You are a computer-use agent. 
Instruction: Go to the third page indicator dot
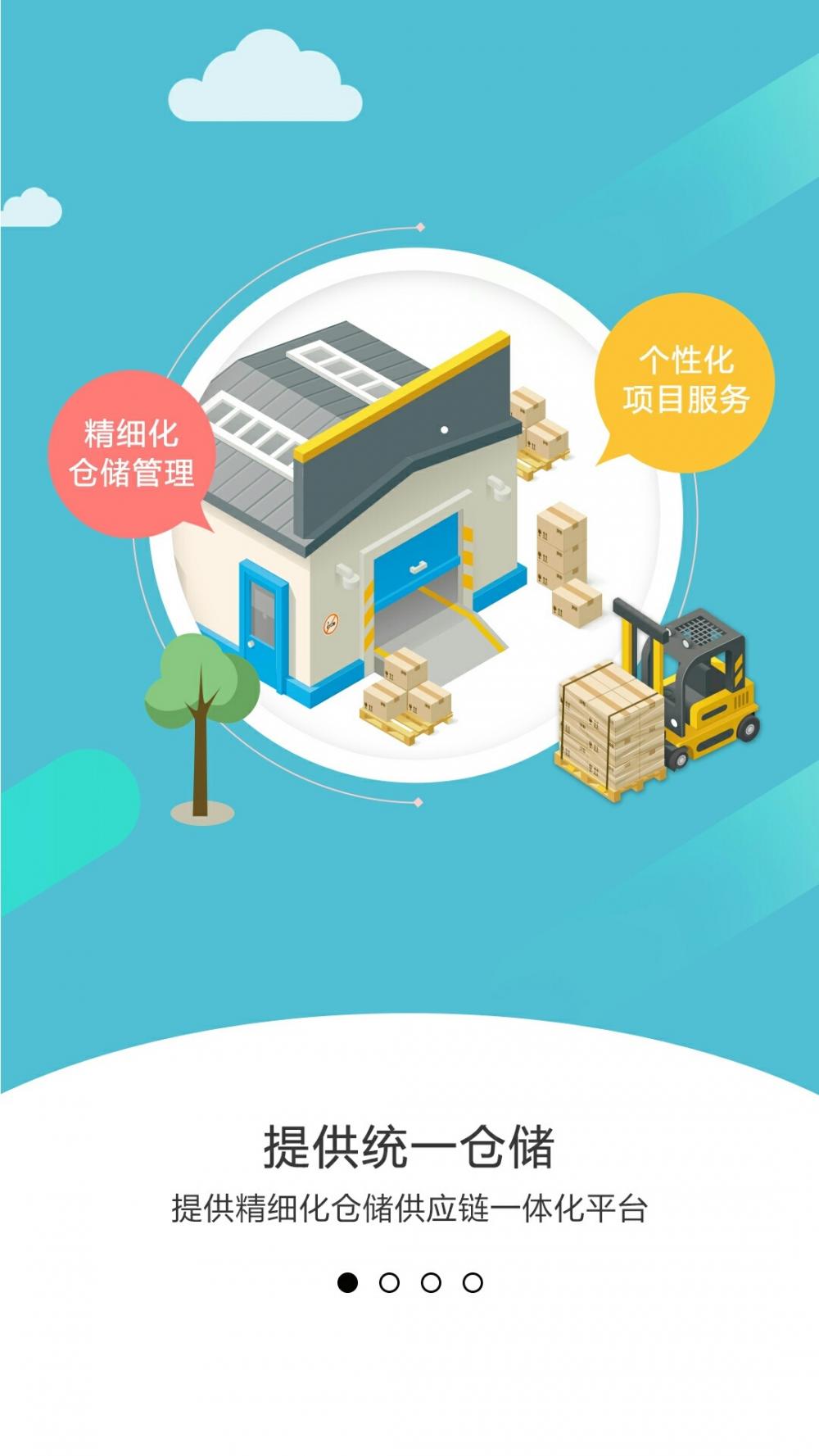(431, 1282)
